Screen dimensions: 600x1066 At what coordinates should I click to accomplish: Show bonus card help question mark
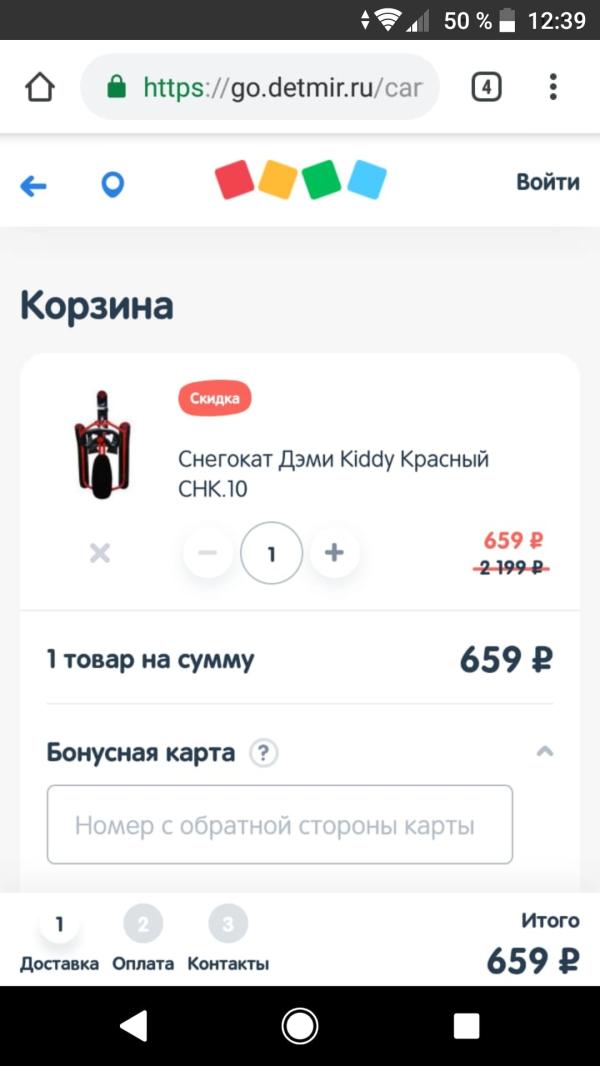click(263, 753)
